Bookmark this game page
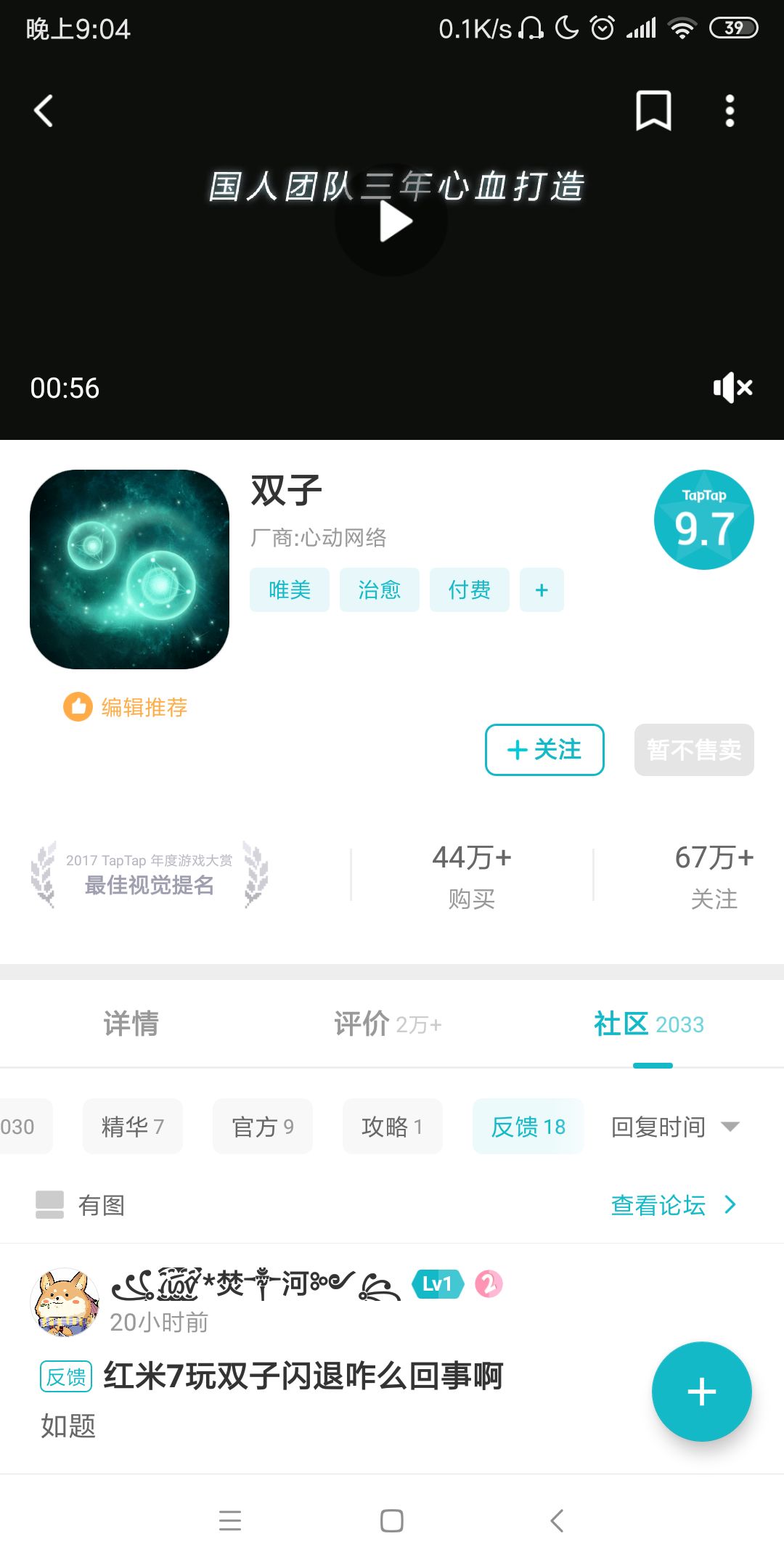Image resolution: width=784 pixels, height=1568 pixels. [x=653, y=111]
